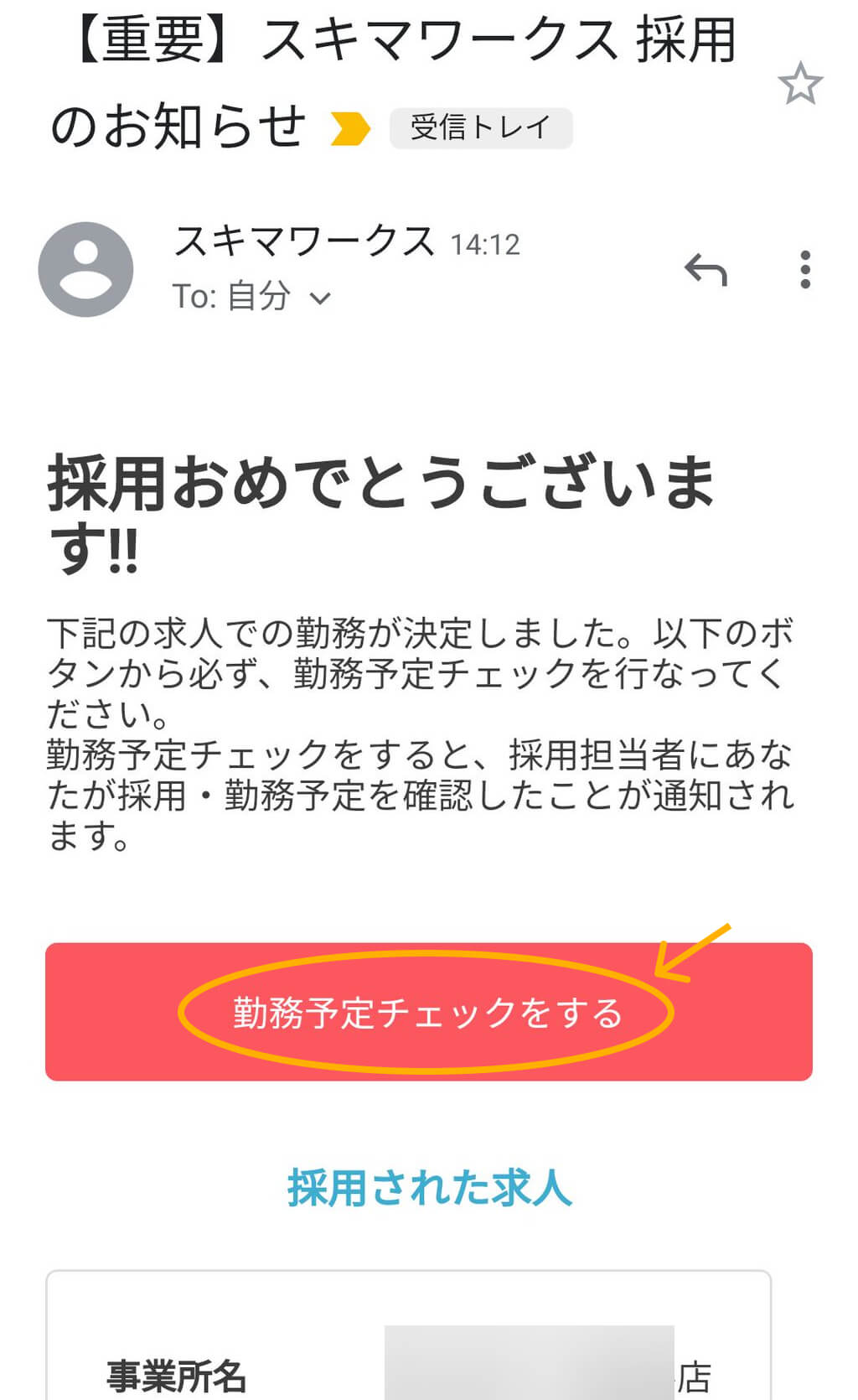Open the スキマワークス sender avatar
The width and height of the screenshot is (858, 1400).
click(85, 270)
